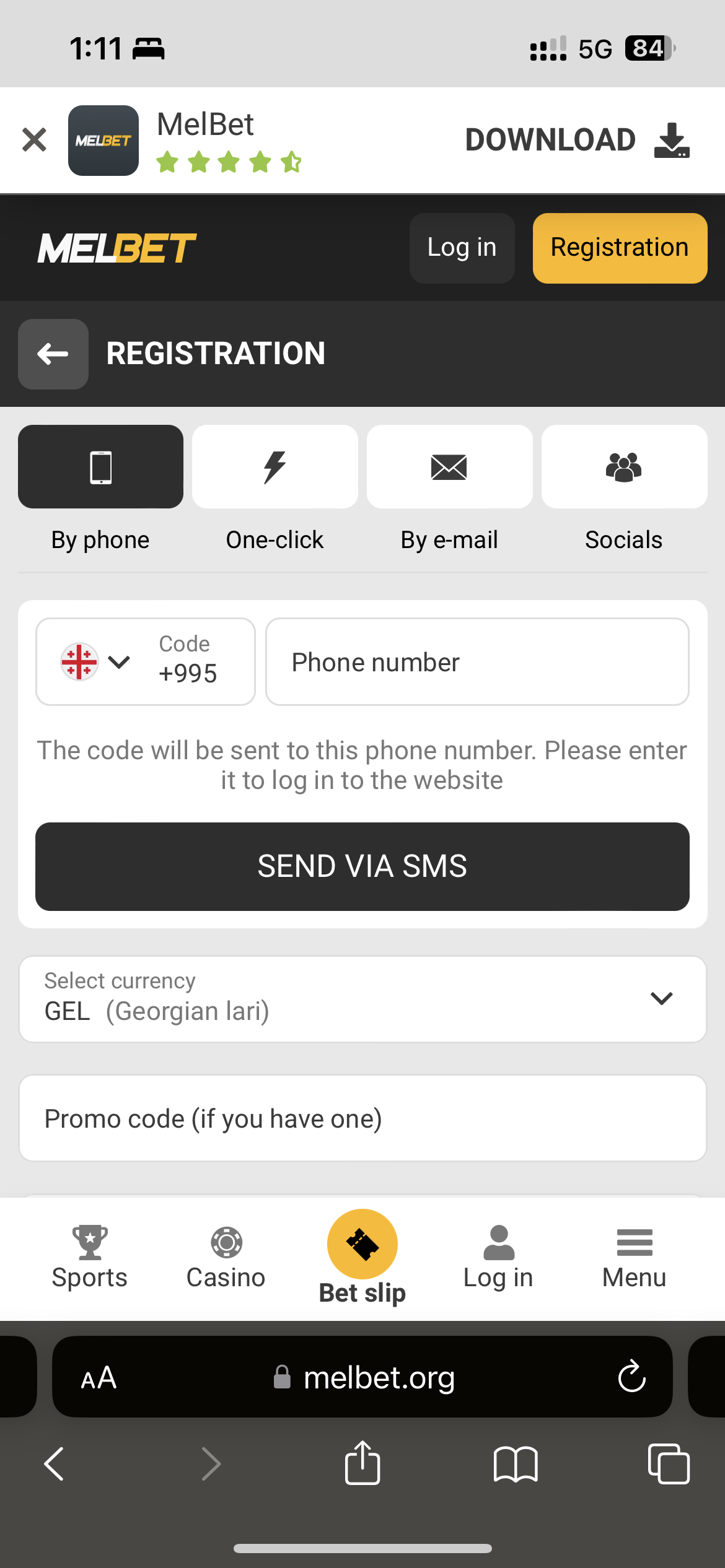Open Log in from the header
Screen dimensions: 725x1568
pos(462,248)
